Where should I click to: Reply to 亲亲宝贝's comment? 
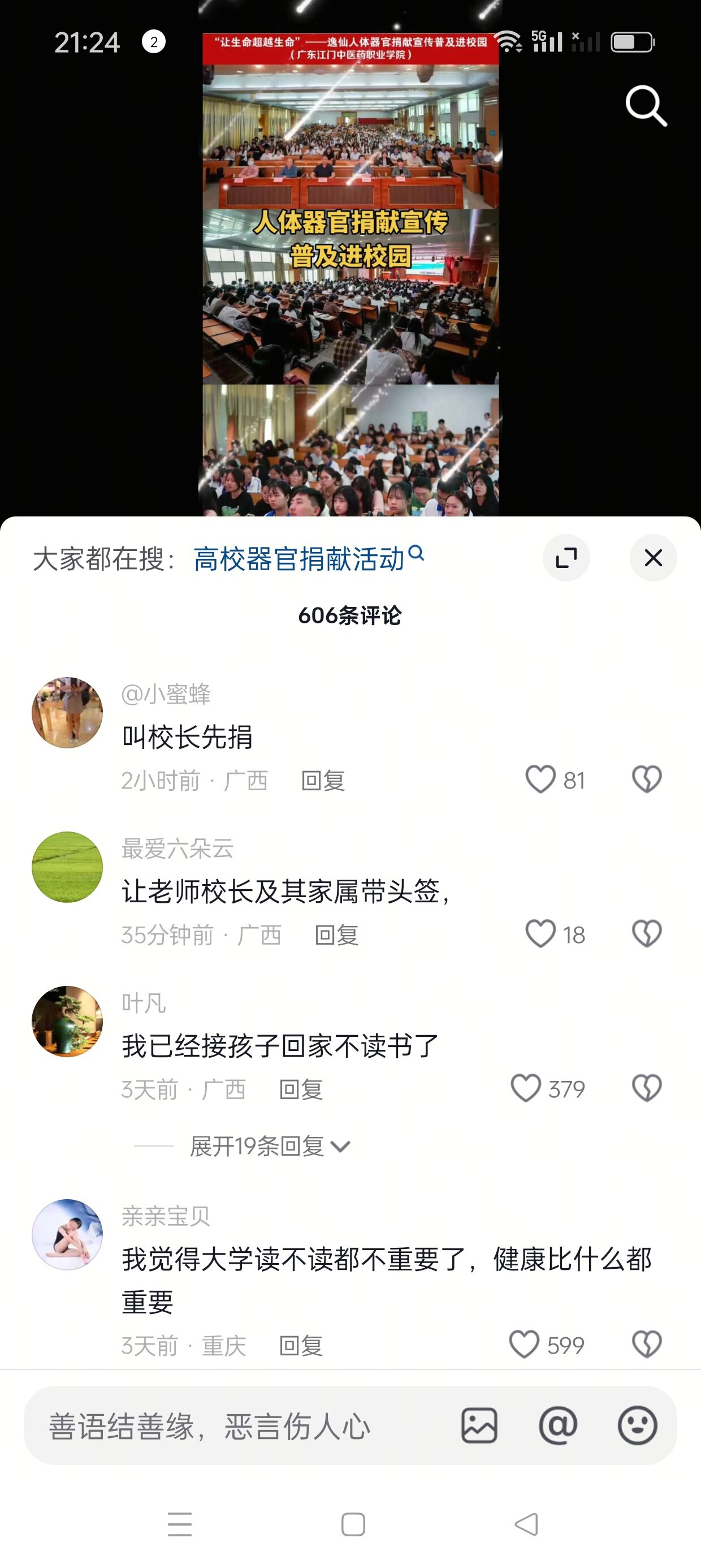pyautogui.click(x=301, y=1345)
